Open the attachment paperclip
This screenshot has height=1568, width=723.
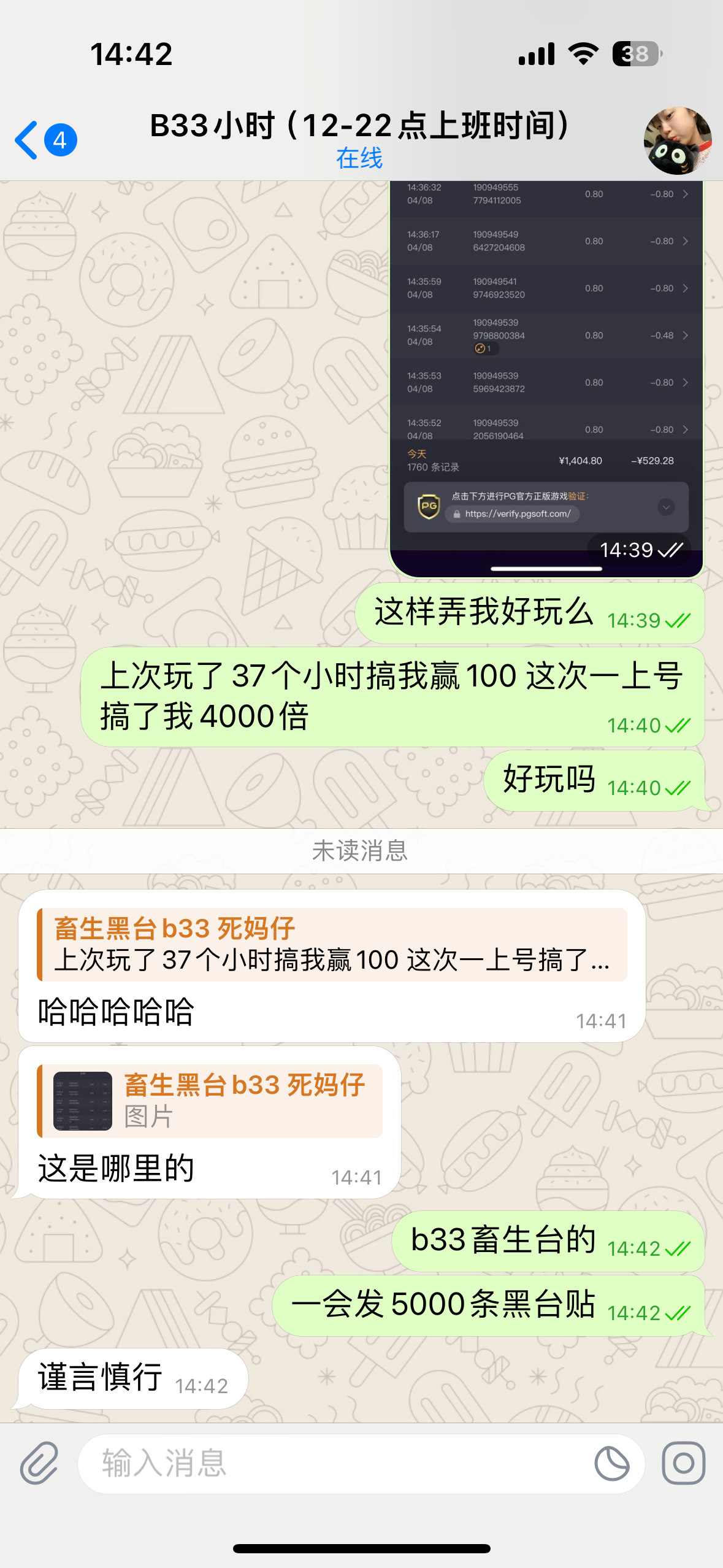coord(39,1464)
